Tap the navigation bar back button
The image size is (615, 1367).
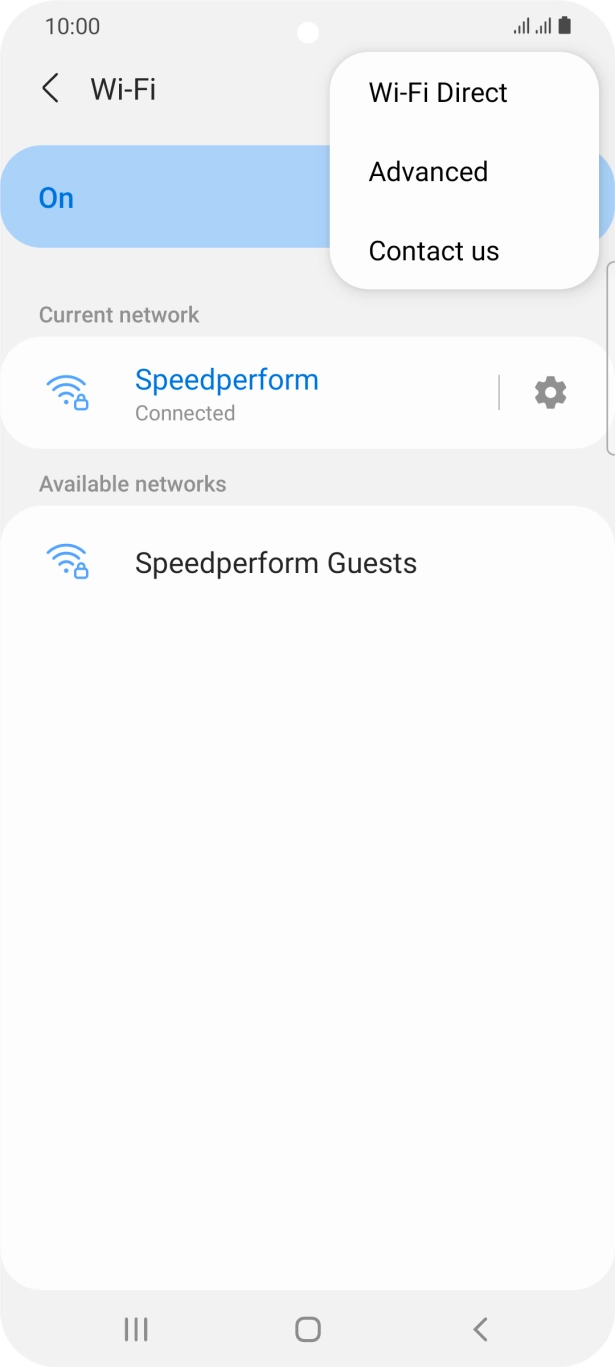coord(480,1329)
